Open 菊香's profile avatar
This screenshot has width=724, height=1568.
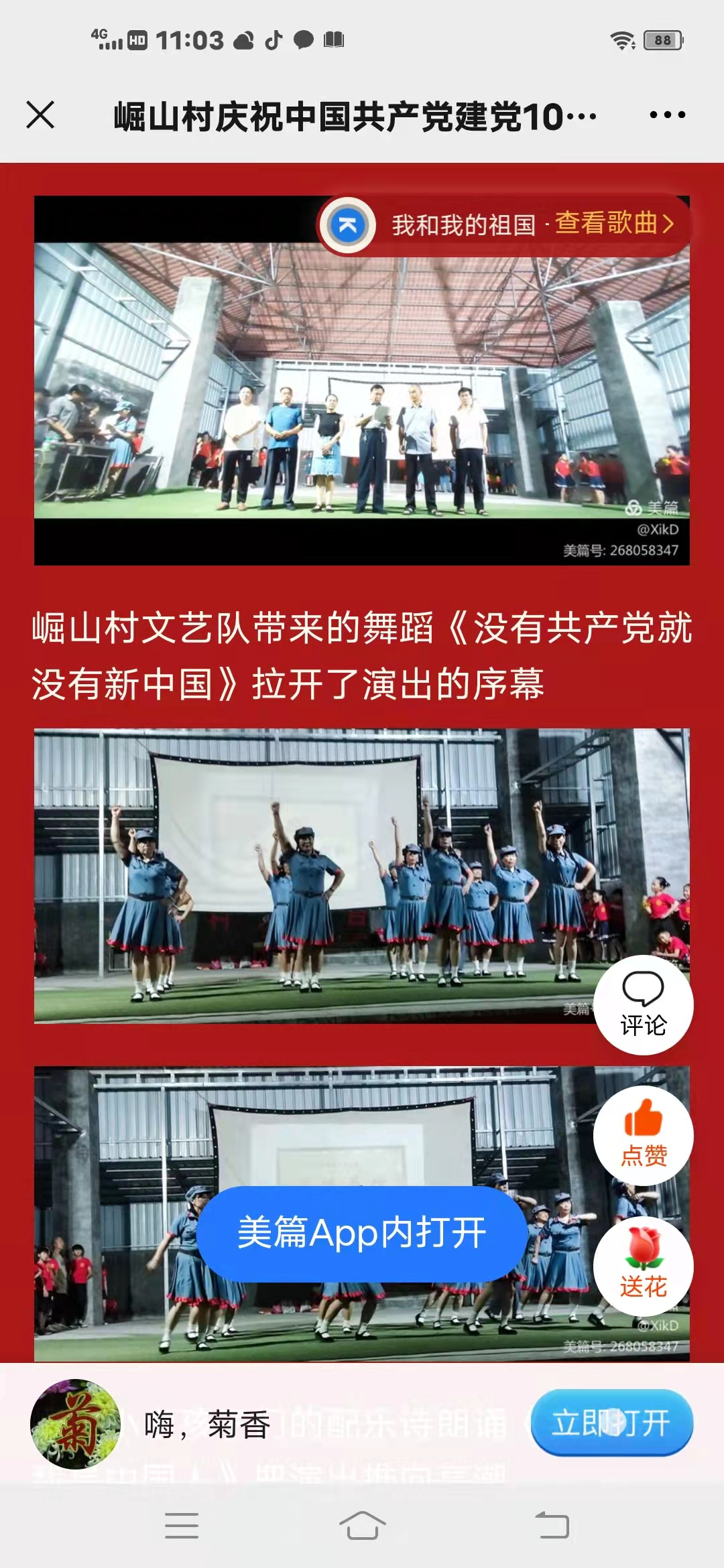click(x=75, y=1423)
